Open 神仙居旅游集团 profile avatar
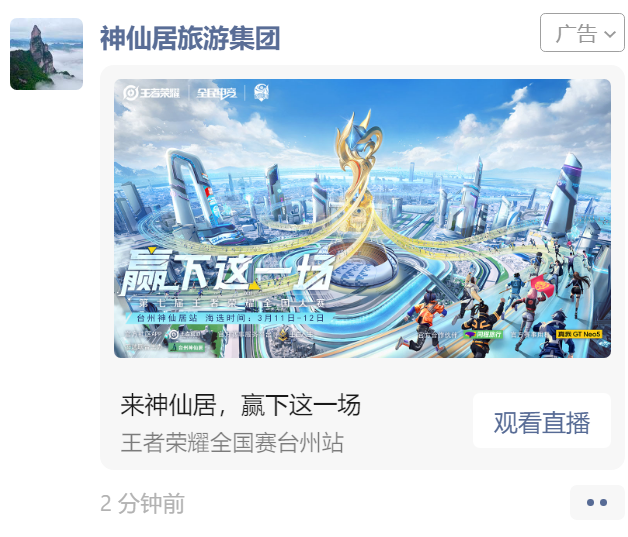 [46, 54]
